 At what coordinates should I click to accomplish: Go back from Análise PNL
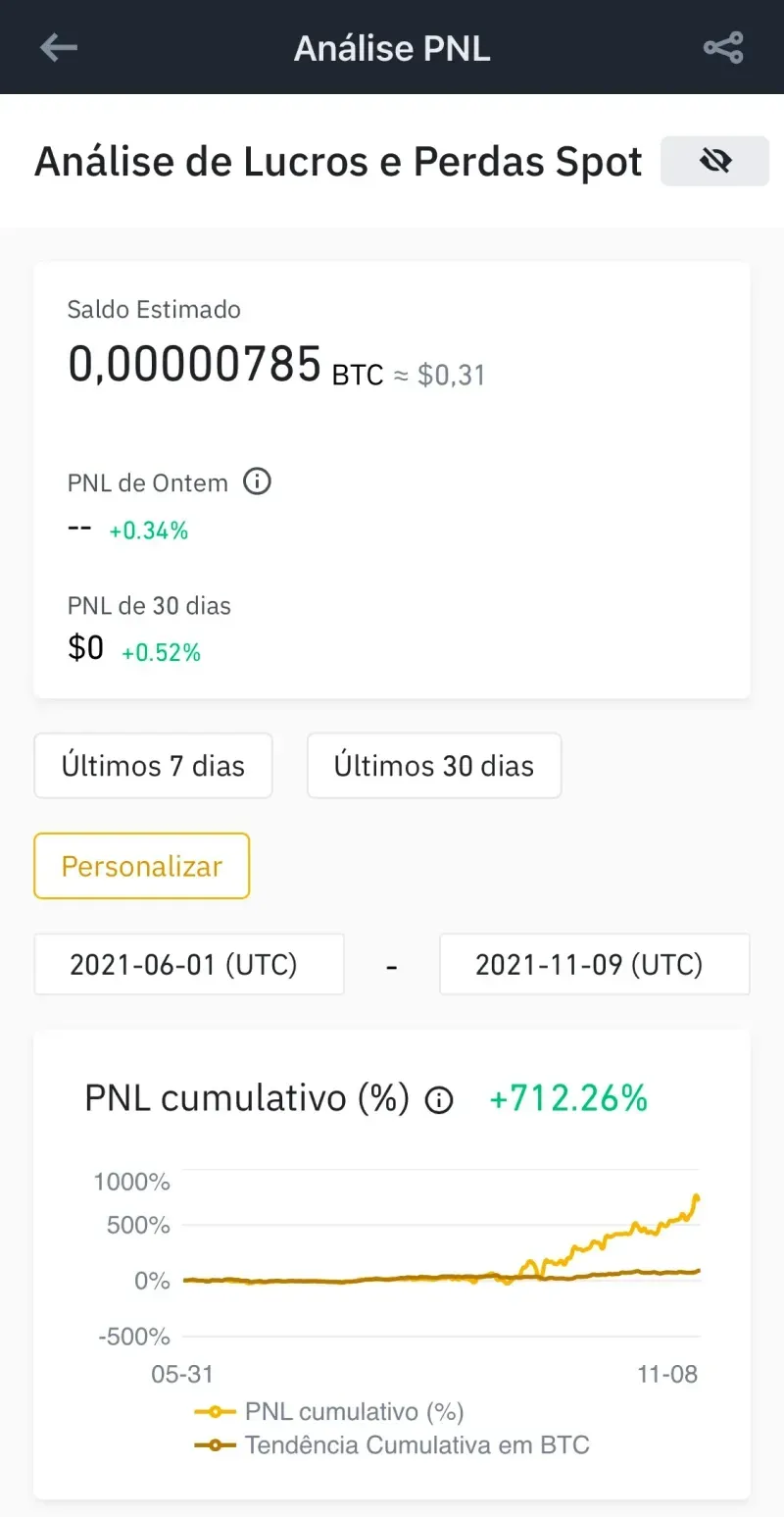(x=59, y=47)
